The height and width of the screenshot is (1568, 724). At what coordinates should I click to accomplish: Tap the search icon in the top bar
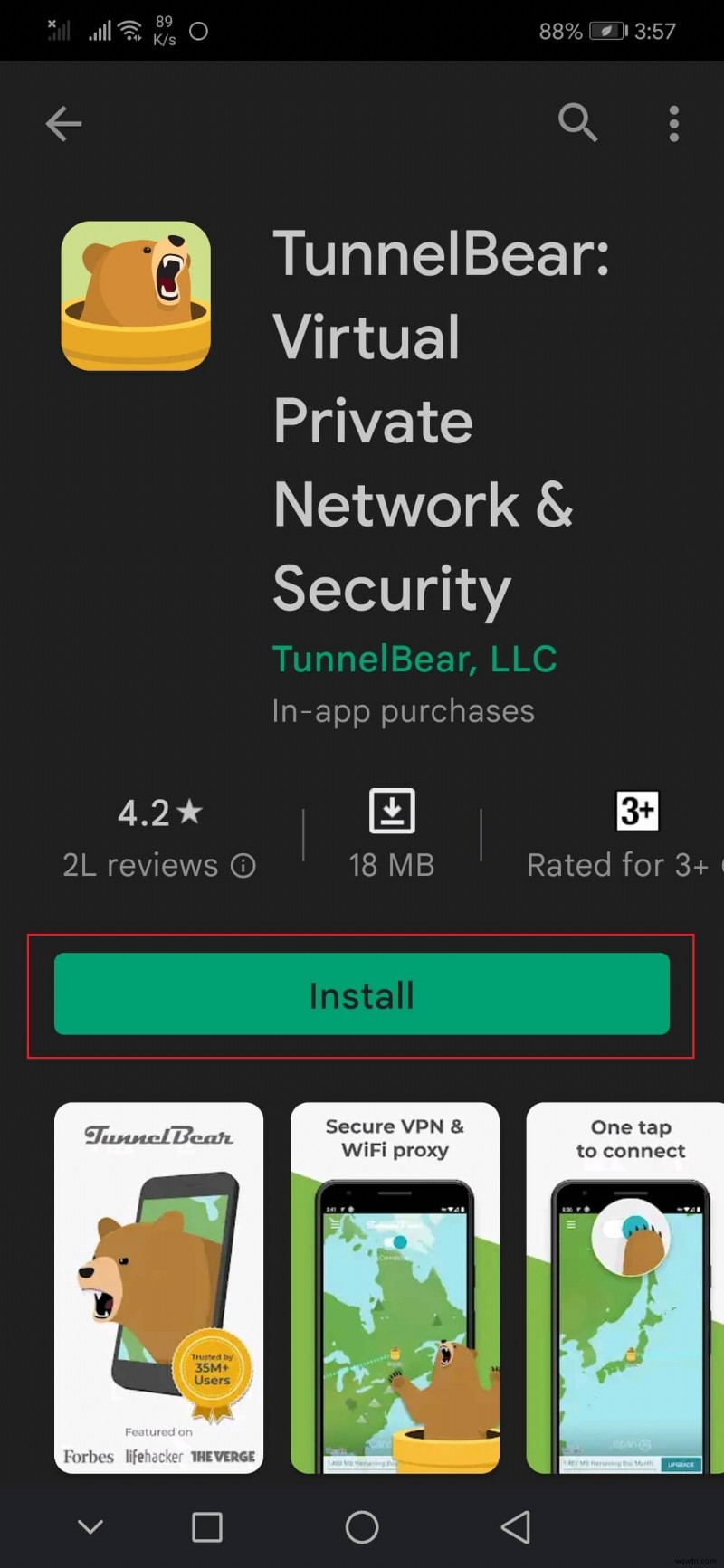[x=578, y=124]
